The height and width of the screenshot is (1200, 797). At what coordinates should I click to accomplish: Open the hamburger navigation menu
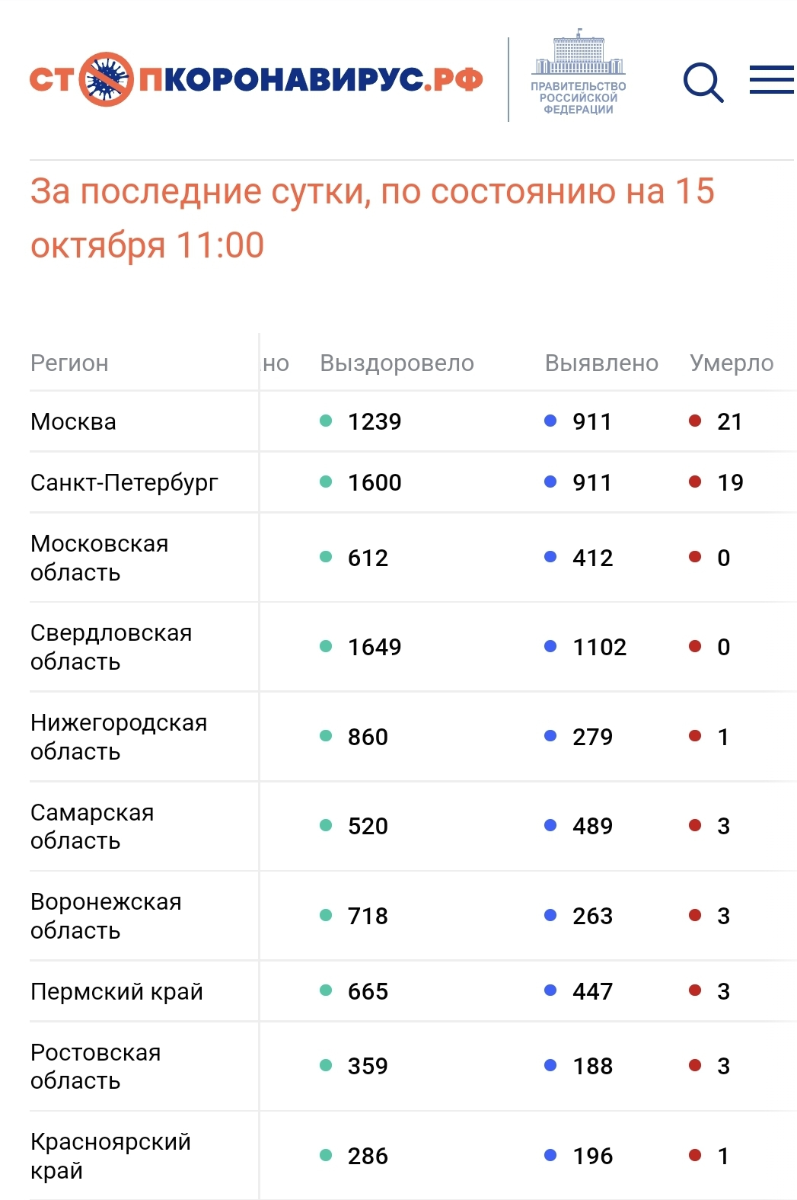771,80
